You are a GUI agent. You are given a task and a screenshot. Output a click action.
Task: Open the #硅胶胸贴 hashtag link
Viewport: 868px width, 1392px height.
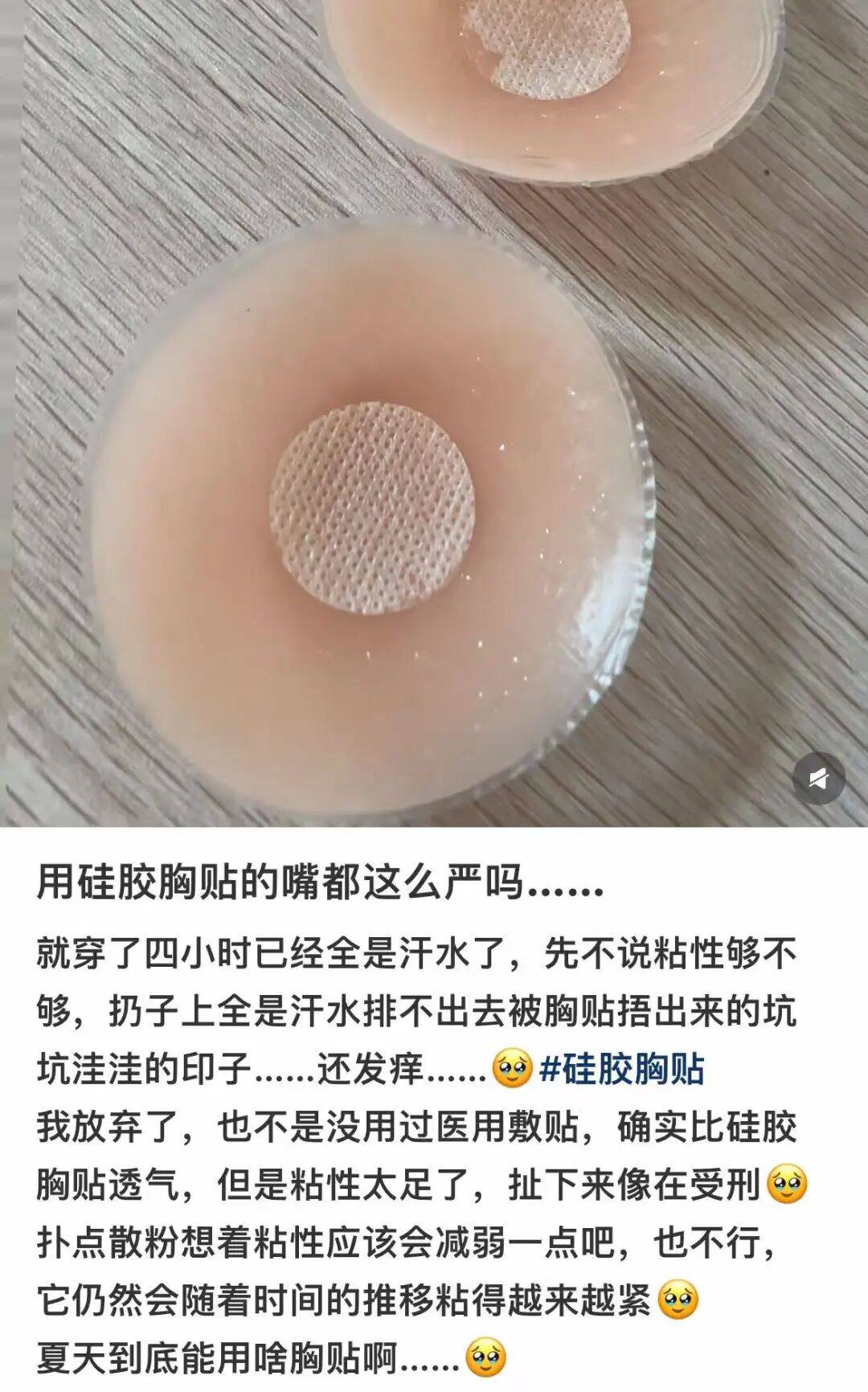coord(622,1070)
